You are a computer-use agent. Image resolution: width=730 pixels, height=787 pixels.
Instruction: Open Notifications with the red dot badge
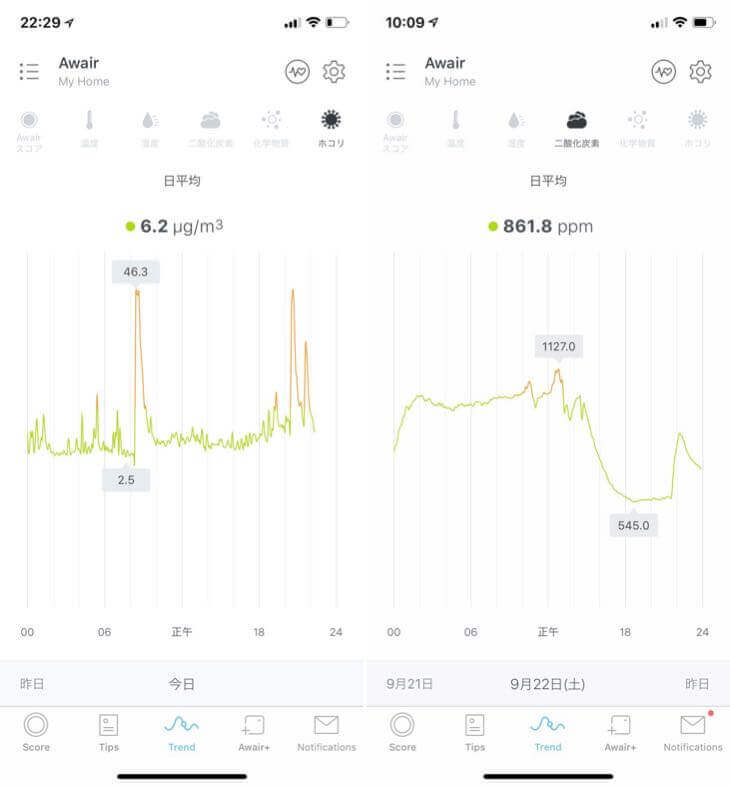[x=692, y=732]
